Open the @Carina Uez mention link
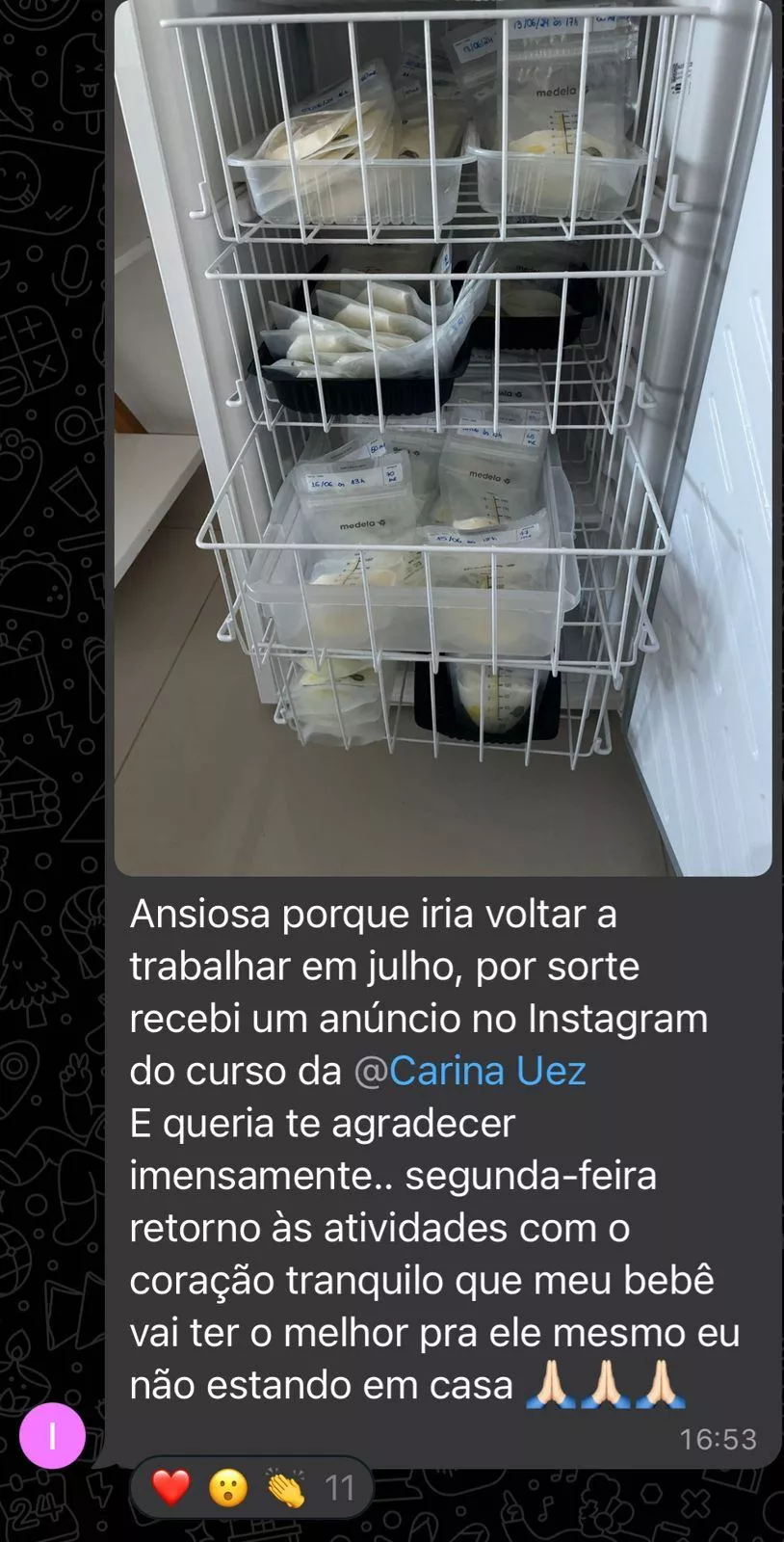Screen dimensions: 784x1542 click(x=470, y=1072)
